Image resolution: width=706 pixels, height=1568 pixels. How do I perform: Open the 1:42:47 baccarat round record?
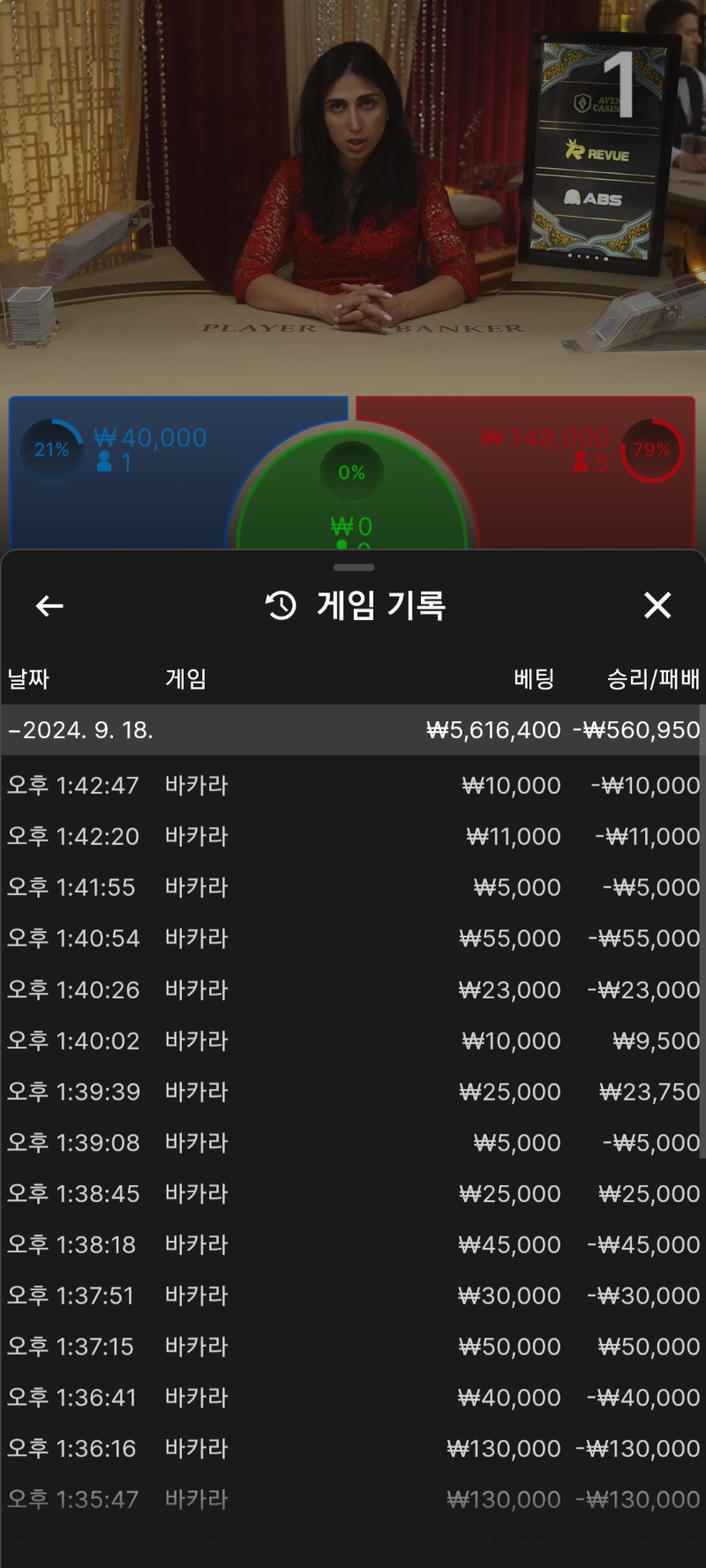pos(353,785)
